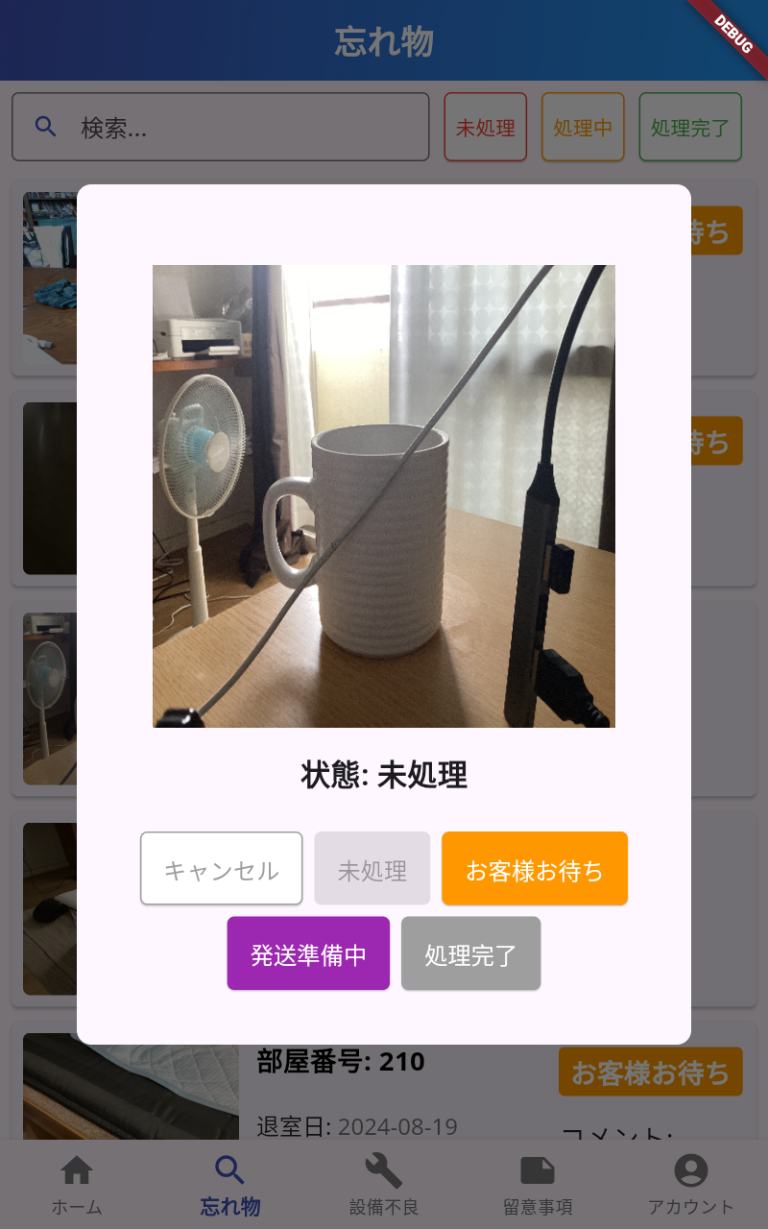View the white mug photo in the dialog
The height and width of the screenshot is (1229, 768).
383,495
